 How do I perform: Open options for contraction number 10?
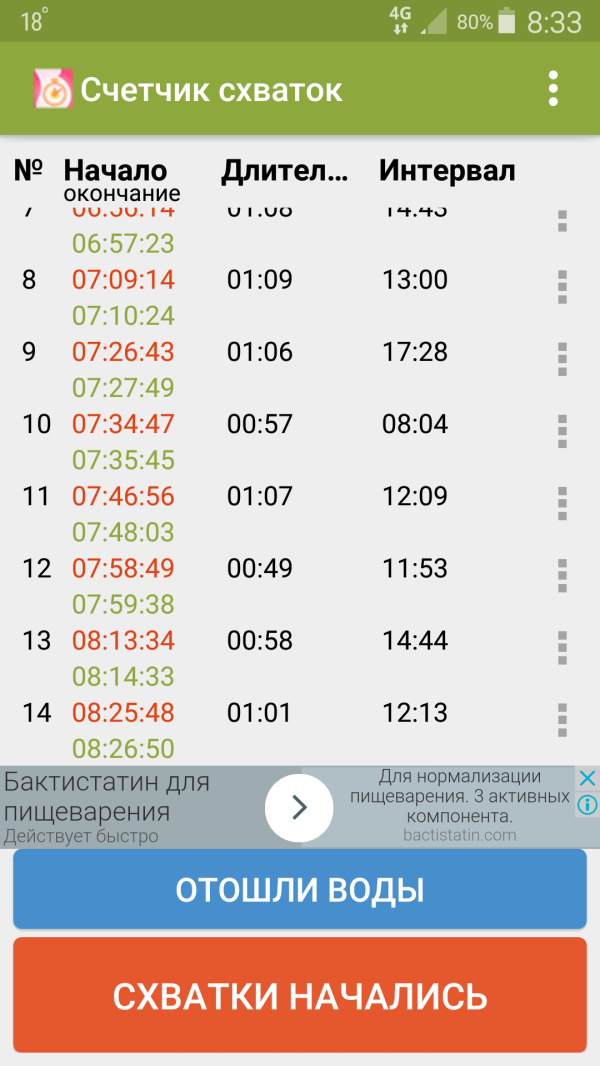[562, 431]
